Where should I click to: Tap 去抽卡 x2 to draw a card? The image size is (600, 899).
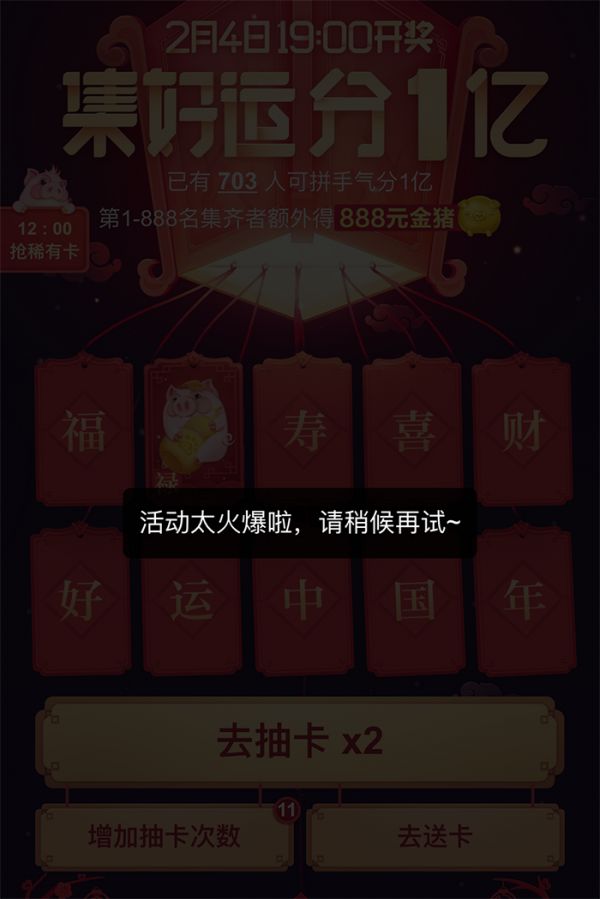click(x=299, y=742)
